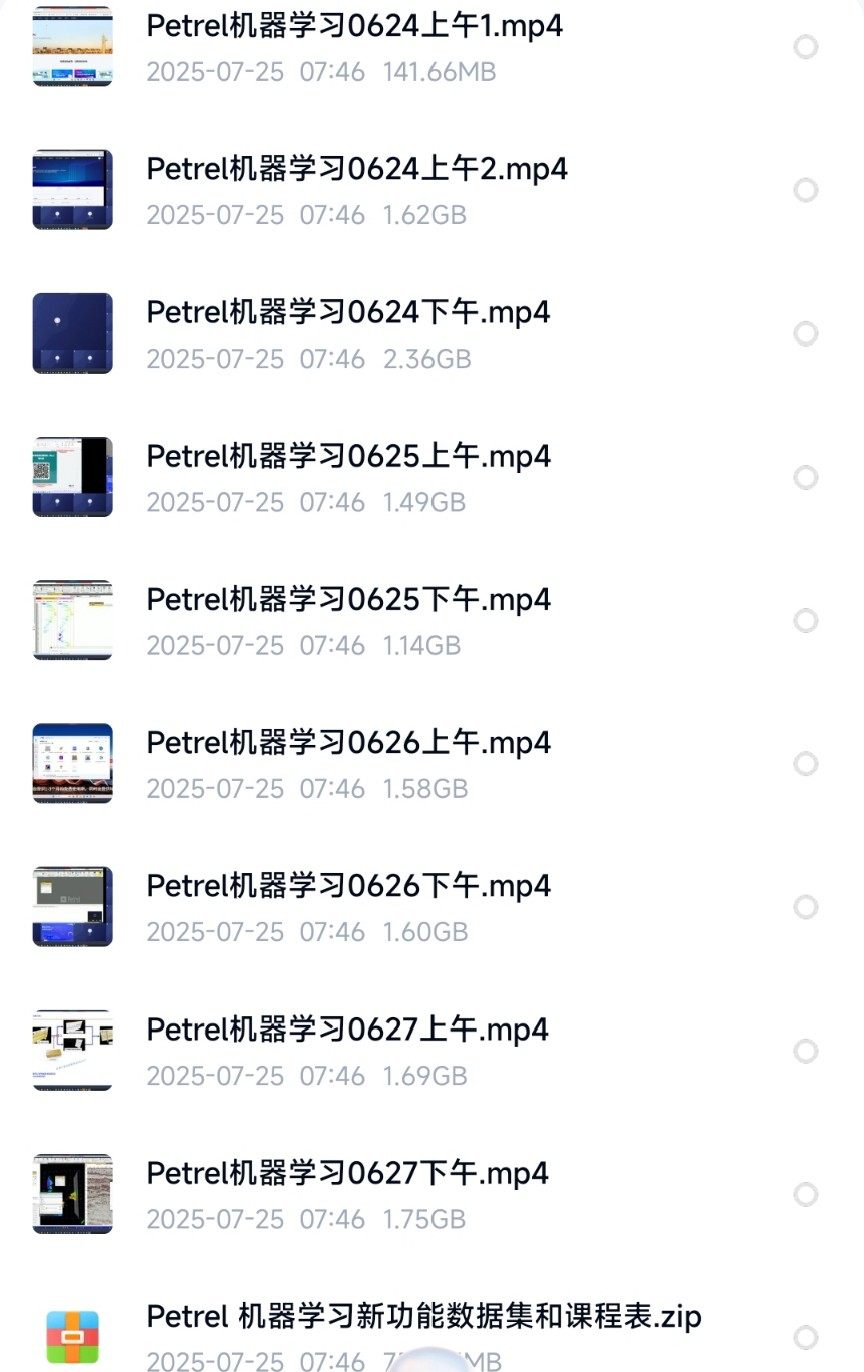Open Petrel机器学习0627下午.mp4 file
Image resolution: width=864 pixels, height=1372 pixels.
coord(348,1173)
